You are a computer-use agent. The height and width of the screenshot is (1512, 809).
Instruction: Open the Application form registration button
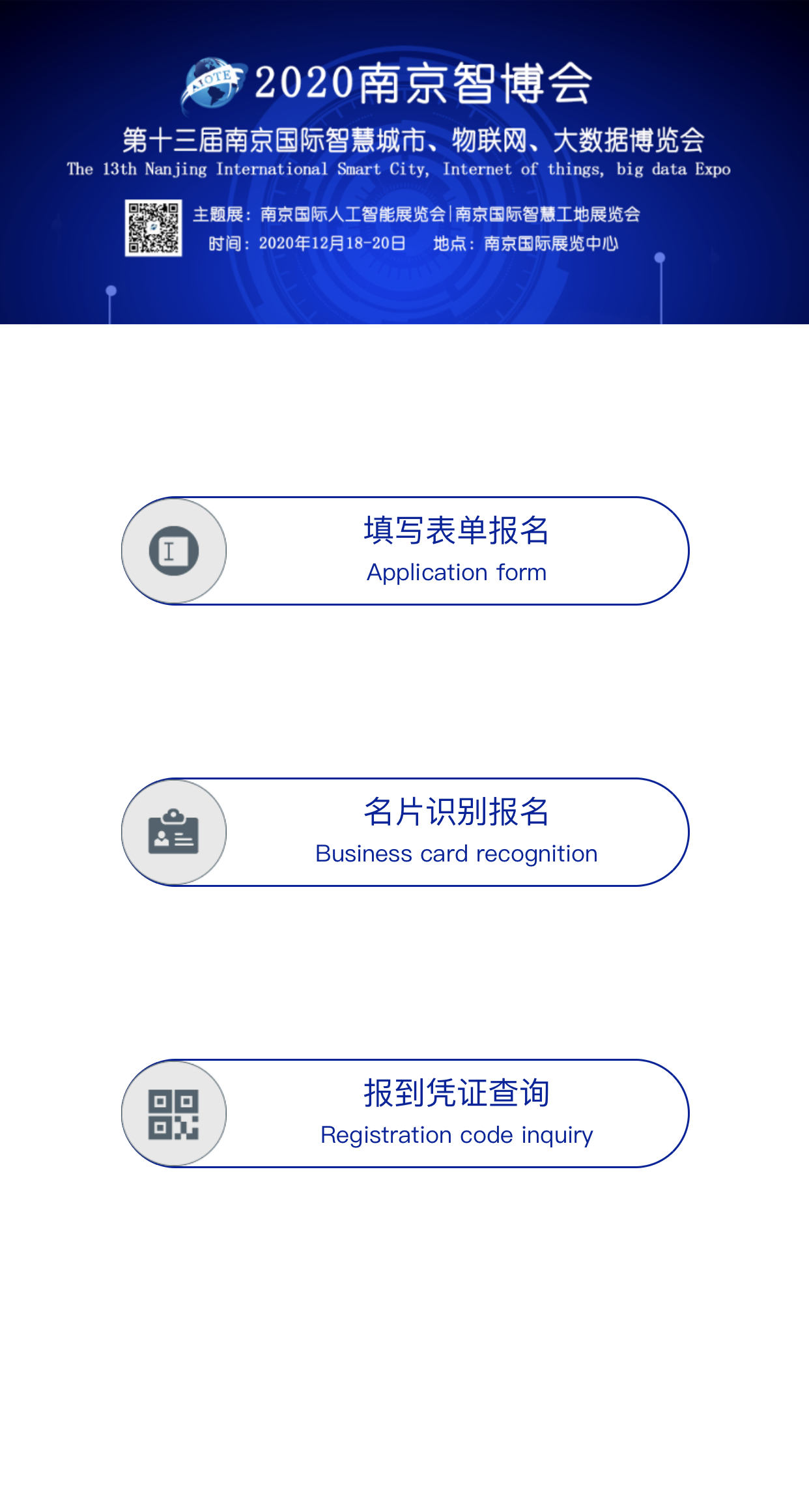404,551
